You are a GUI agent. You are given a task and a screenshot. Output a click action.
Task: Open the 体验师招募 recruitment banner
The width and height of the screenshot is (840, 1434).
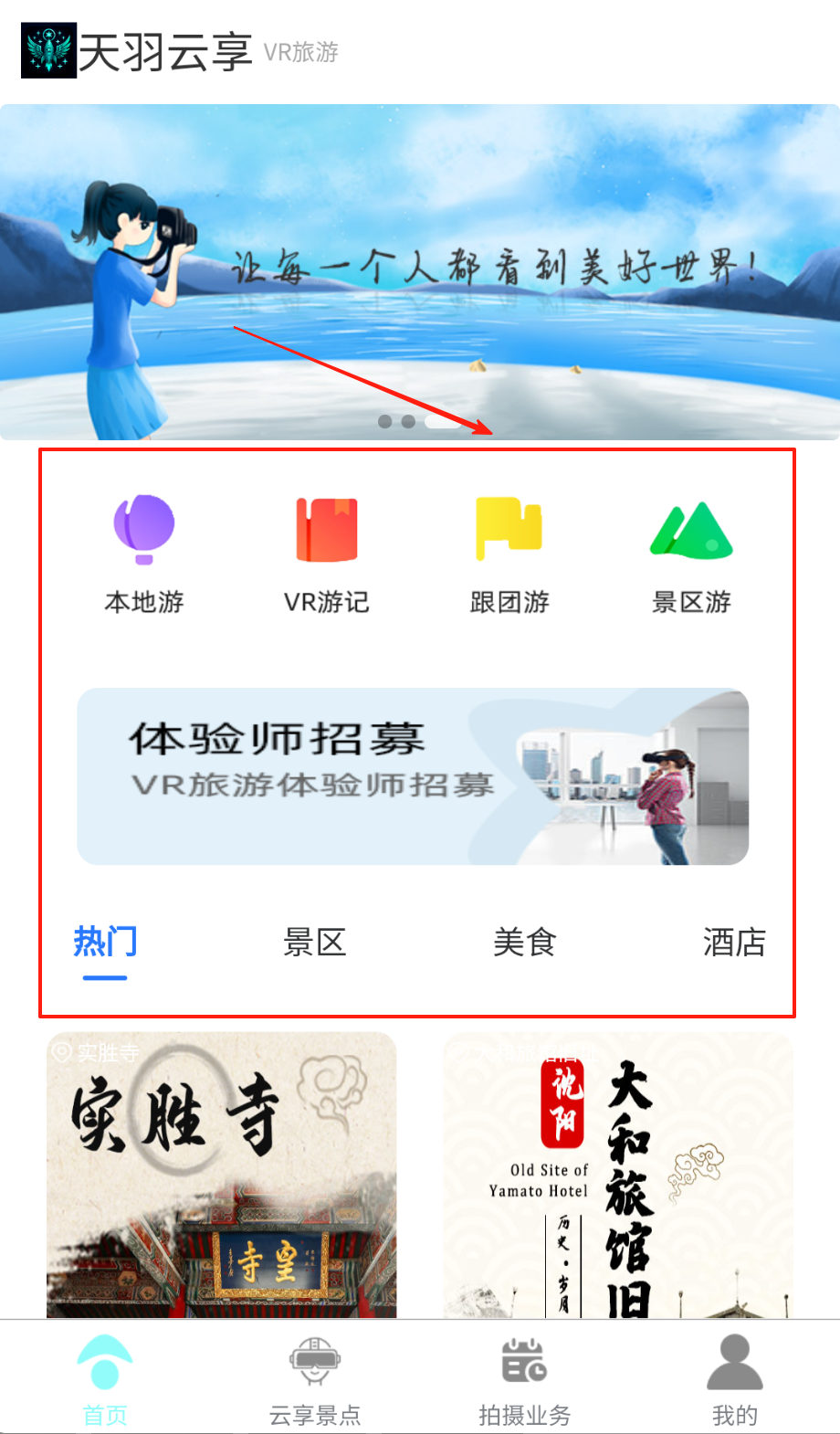[413, 776]
